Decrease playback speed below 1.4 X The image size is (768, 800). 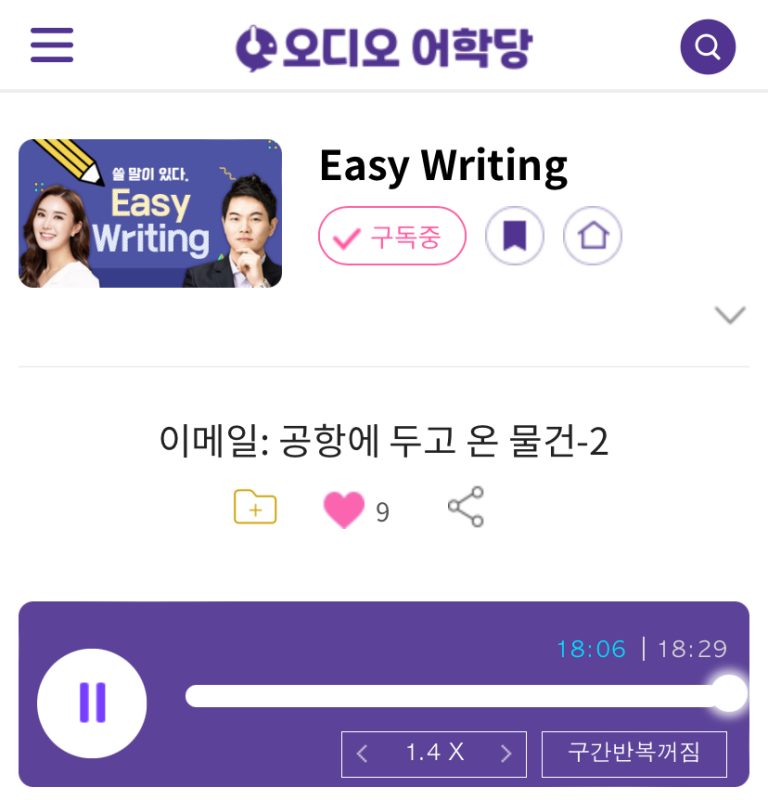(x=362, y=754)
